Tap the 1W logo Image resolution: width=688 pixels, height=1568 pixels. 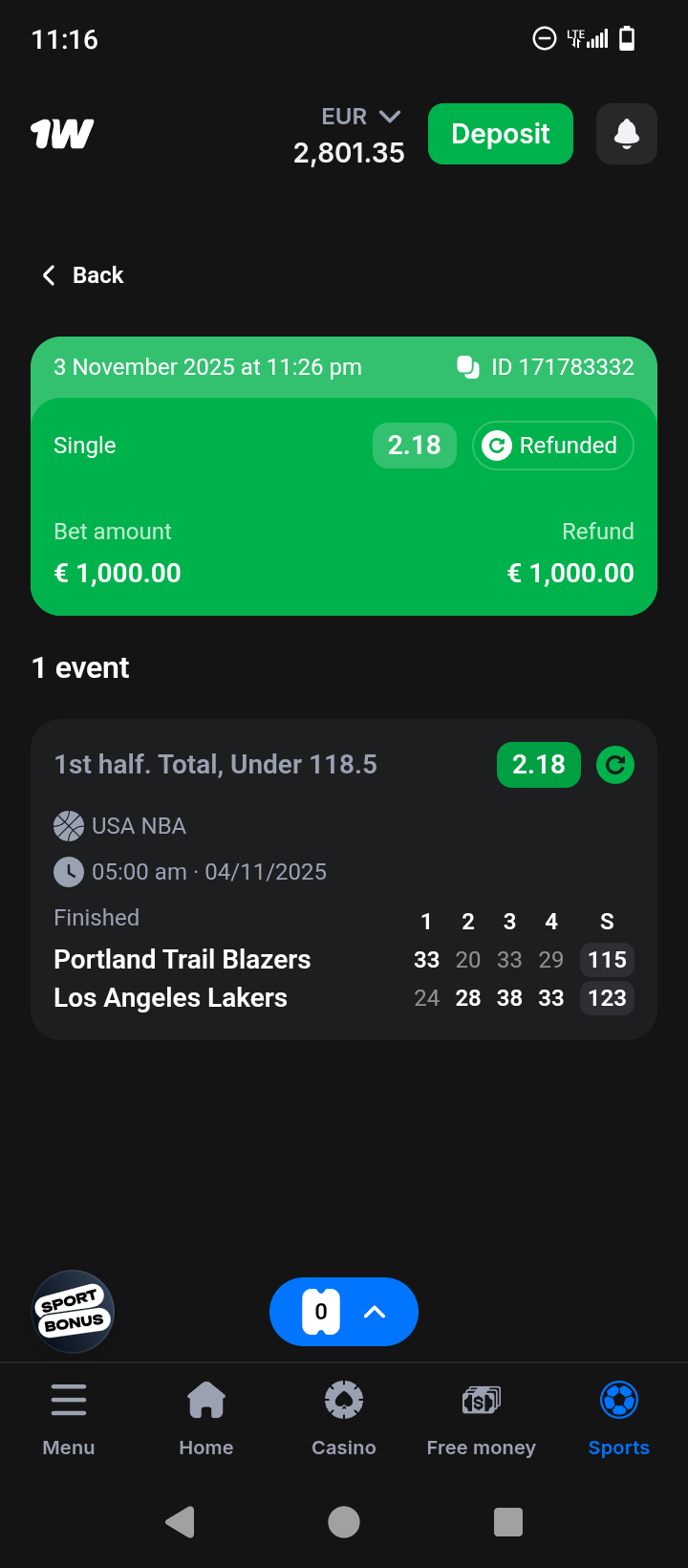62,134
